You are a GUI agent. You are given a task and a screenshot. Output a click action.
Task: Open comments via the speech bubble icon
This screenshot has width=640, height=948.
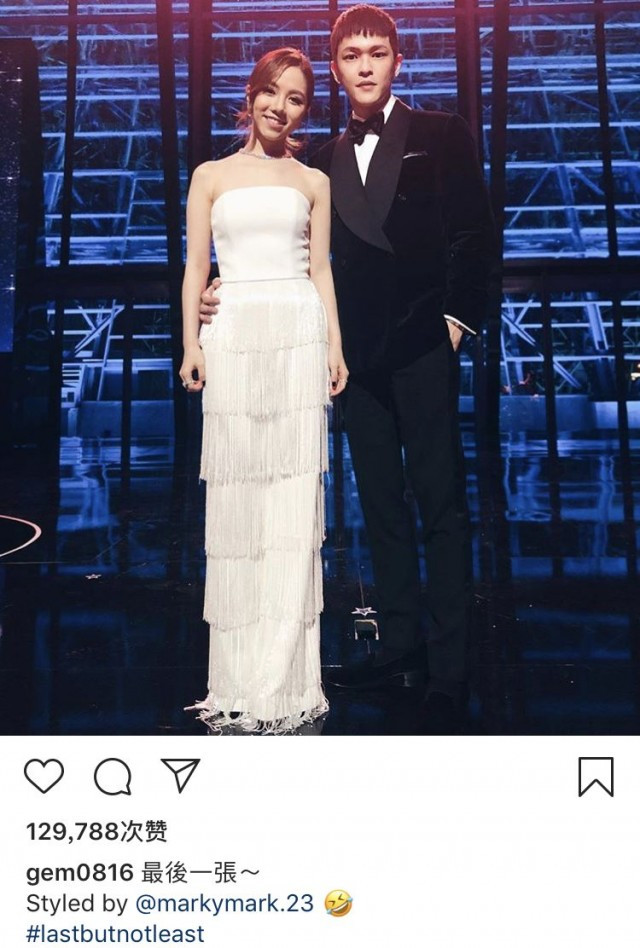coord(113,776)
